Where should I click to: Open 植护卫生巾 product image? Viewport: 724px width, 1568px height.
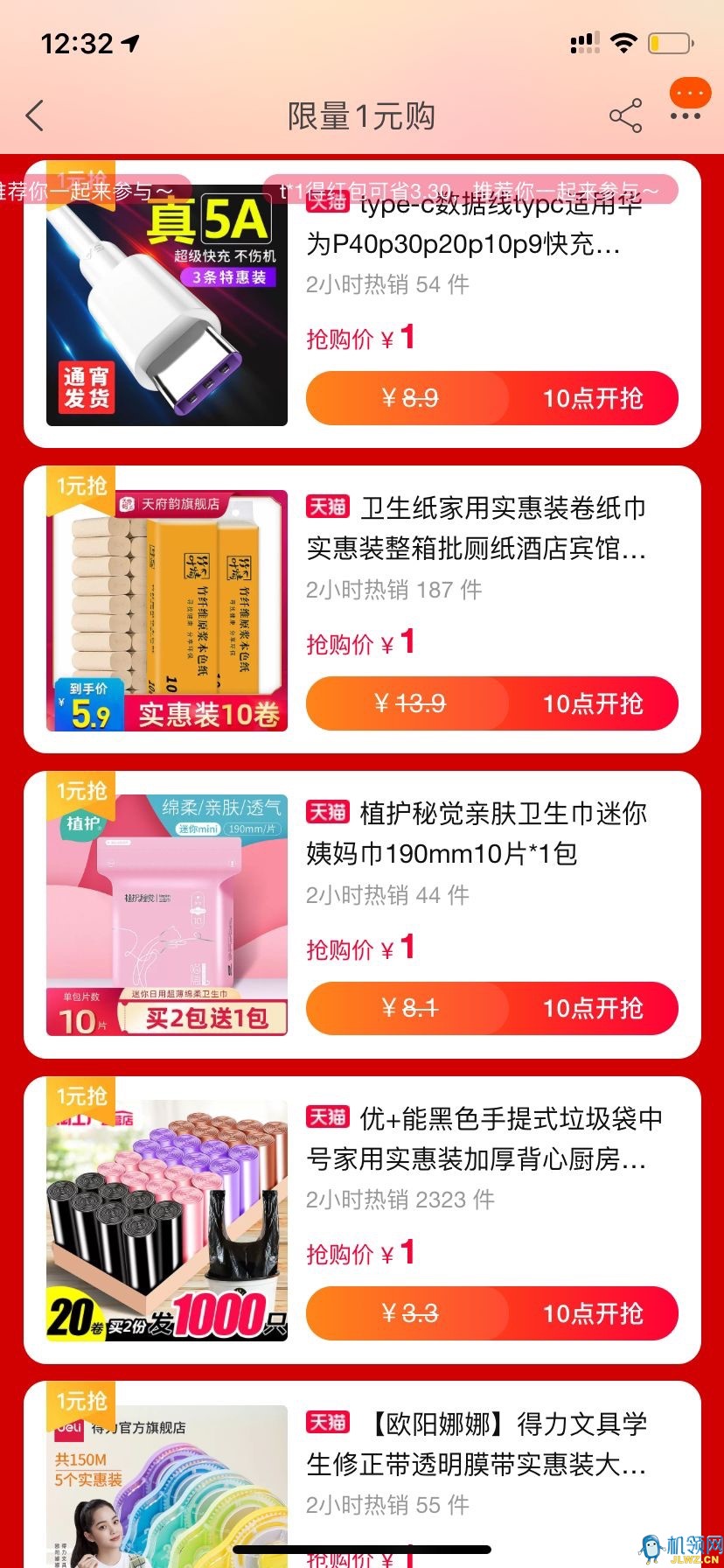pyautogui.click(x=167, y=915)
